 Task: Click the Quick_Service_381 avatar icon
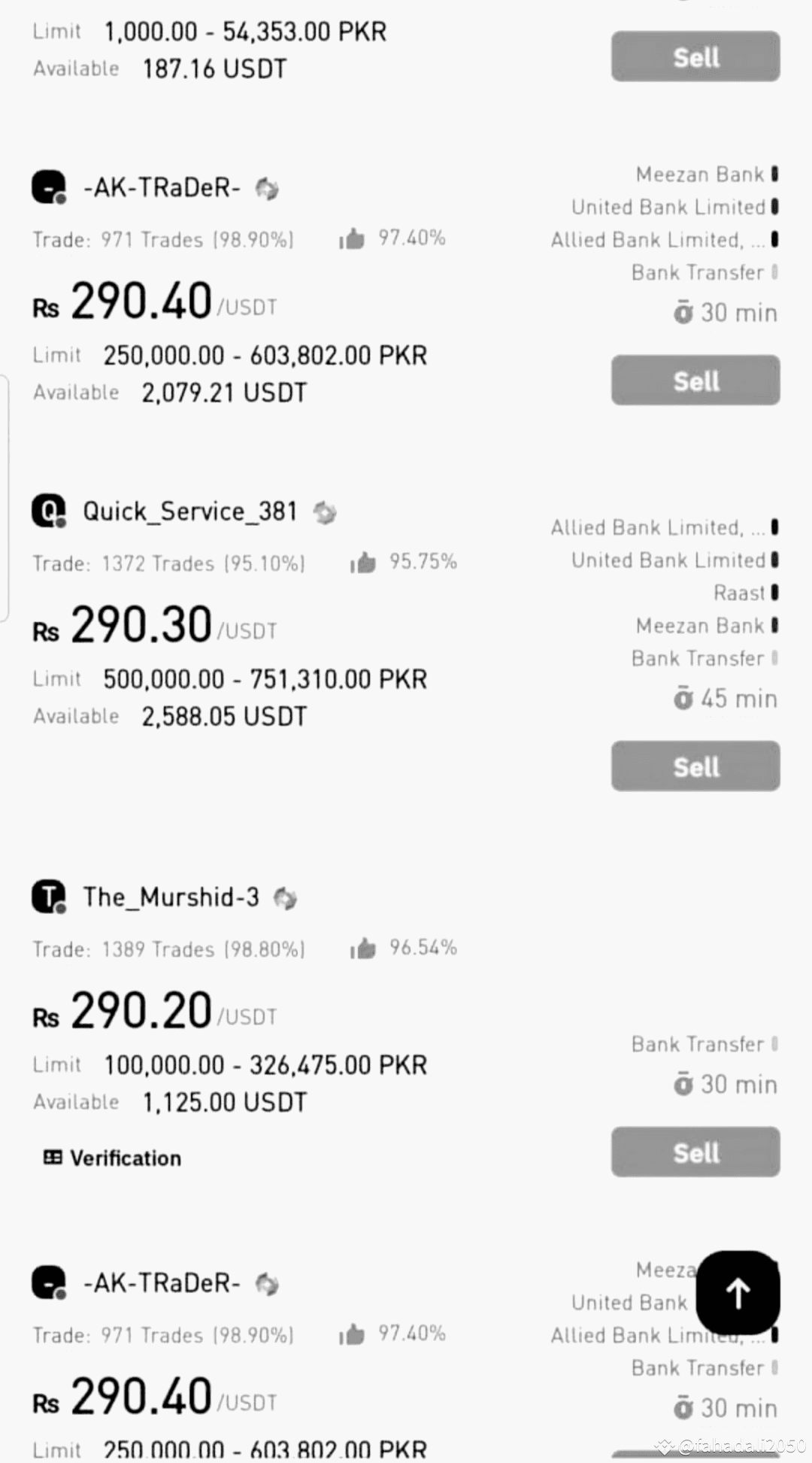[x=47, y=511]
